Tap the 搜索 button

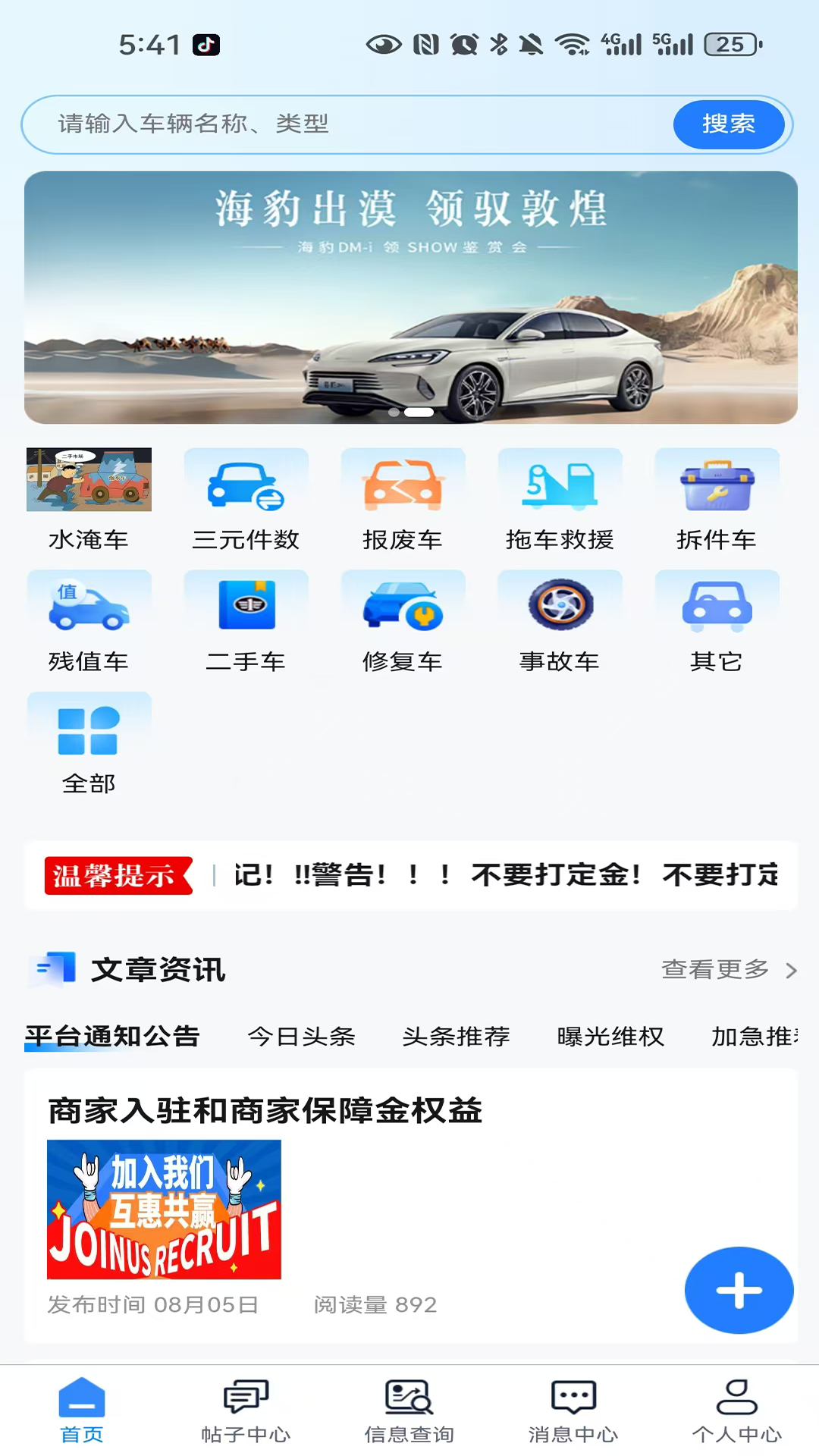pyautogui.click(x=728, y=124)
